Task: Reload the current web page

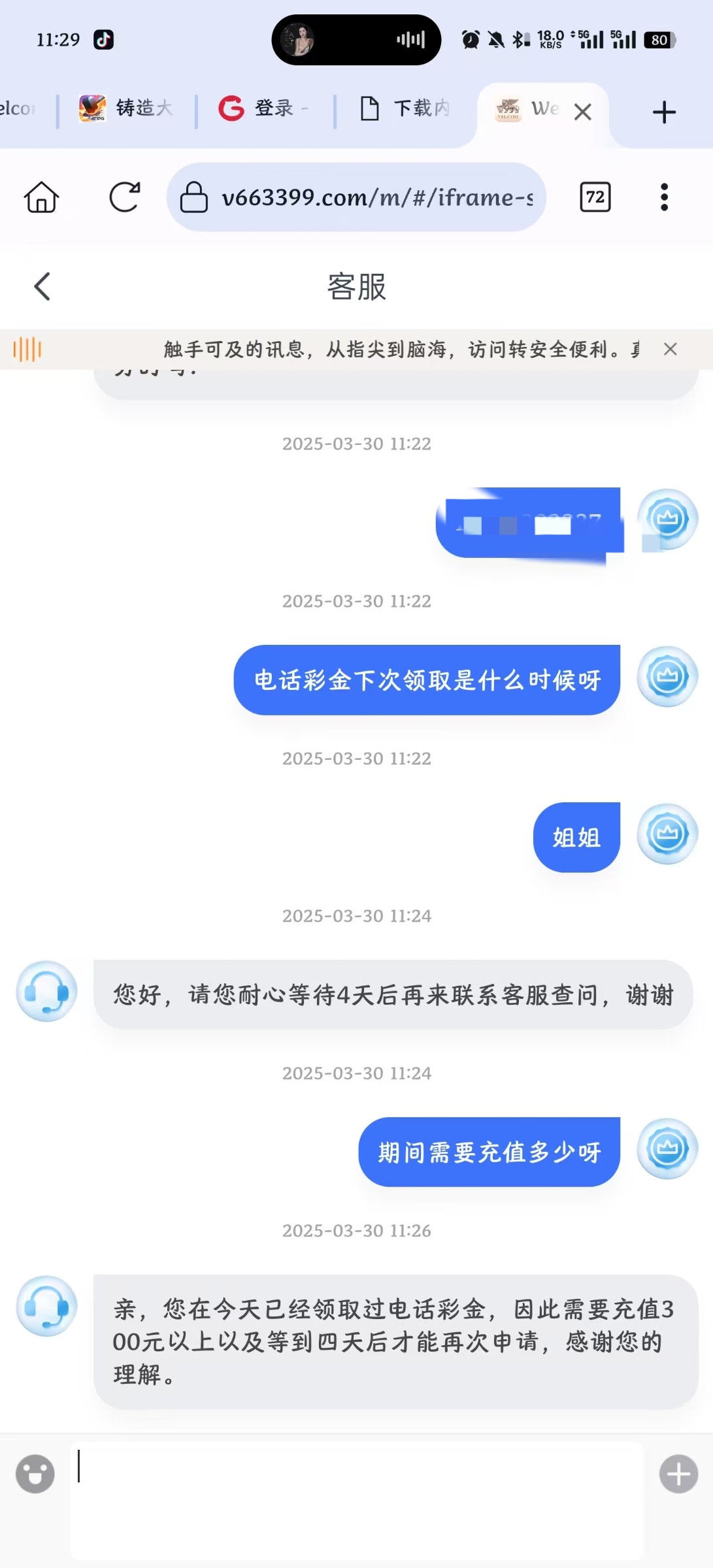Action: pos(124,197)
